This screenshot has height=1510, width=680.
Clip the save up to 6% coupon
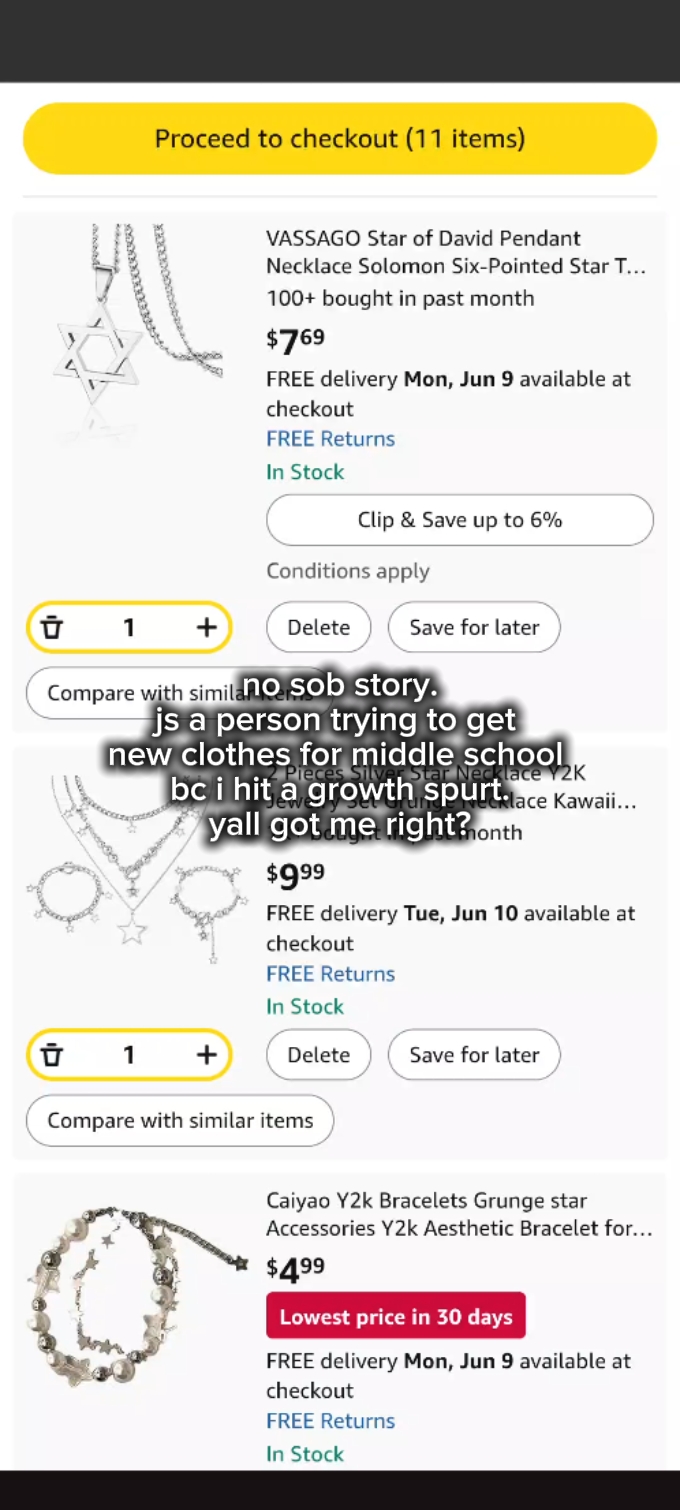click(x=459, y=520)
